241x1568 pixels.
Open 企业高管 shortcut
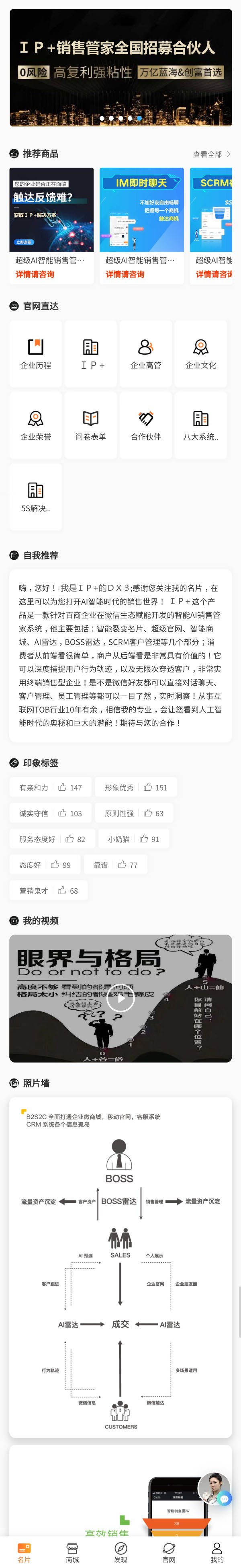point(145,353)
